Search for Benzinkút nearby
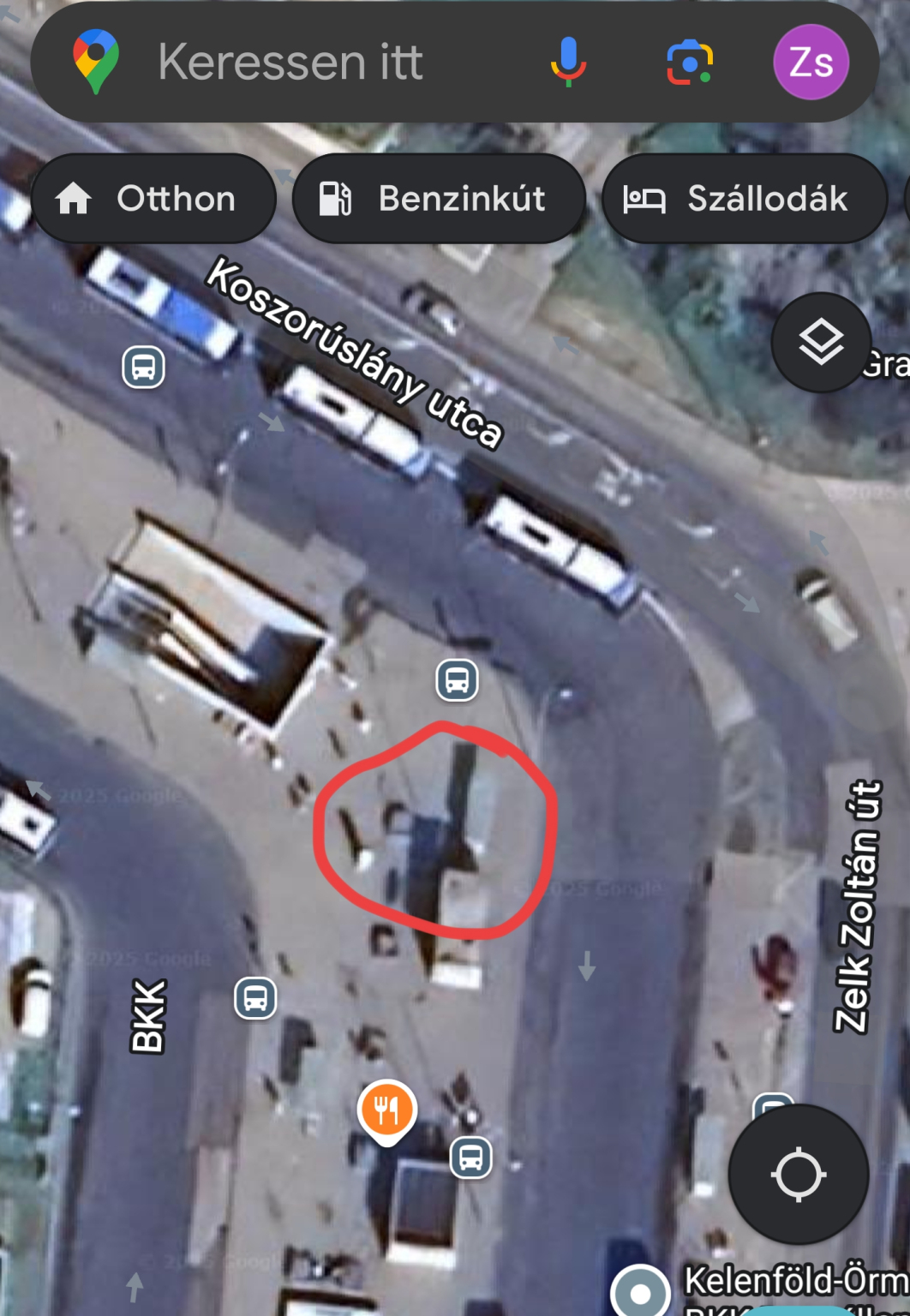The image size is (910, 1316). (x=439, y=199)
